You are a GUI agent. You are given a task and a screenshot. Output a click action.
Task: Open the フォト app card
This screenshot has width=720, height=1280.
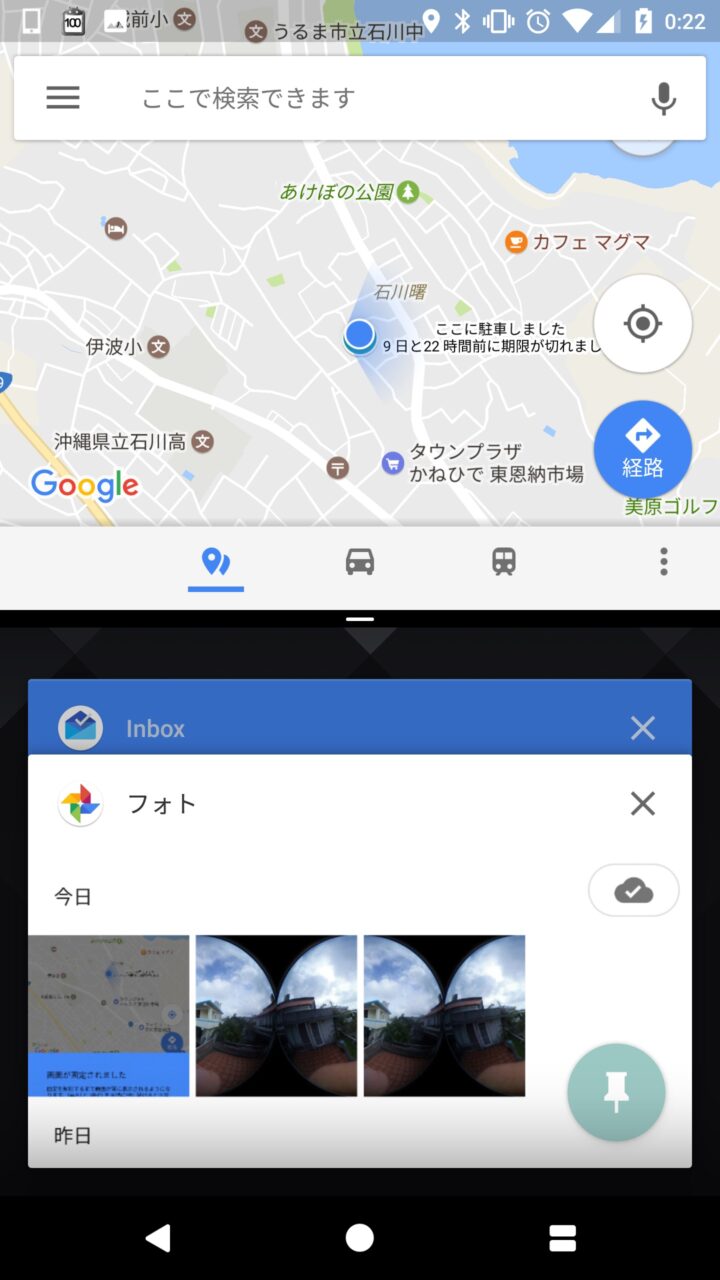(x=300, y=805)
